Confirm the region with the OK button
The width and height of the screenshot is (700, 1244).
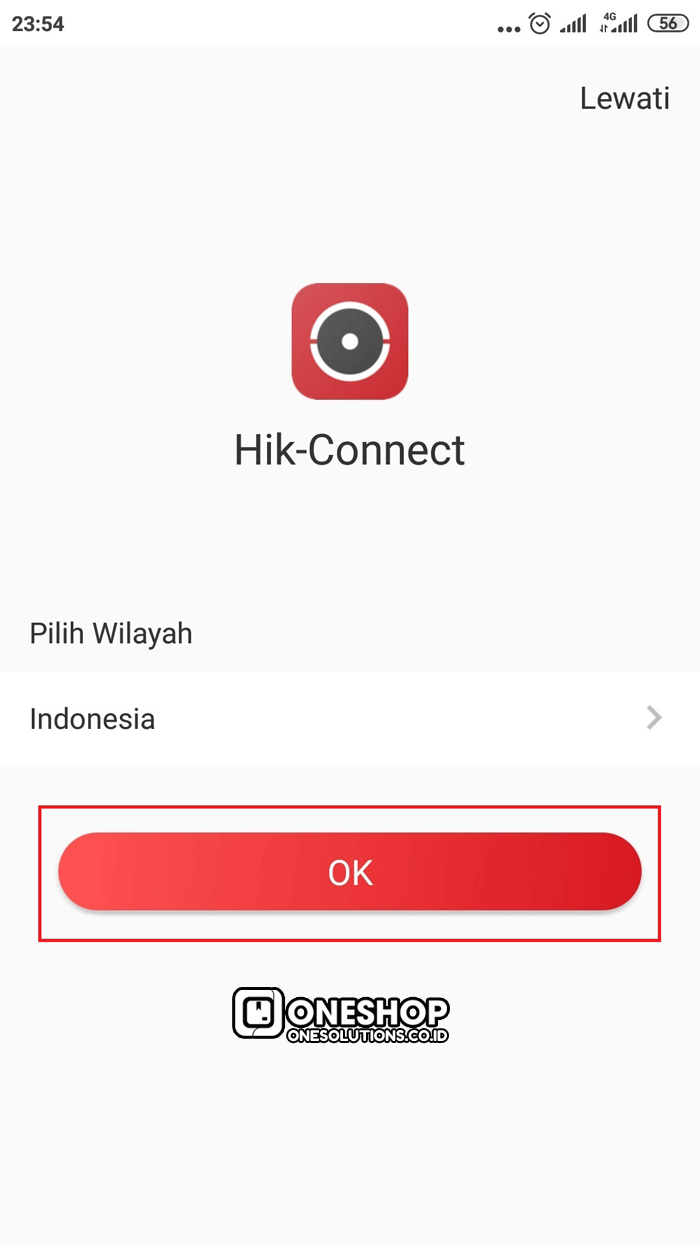click(350, 872)
